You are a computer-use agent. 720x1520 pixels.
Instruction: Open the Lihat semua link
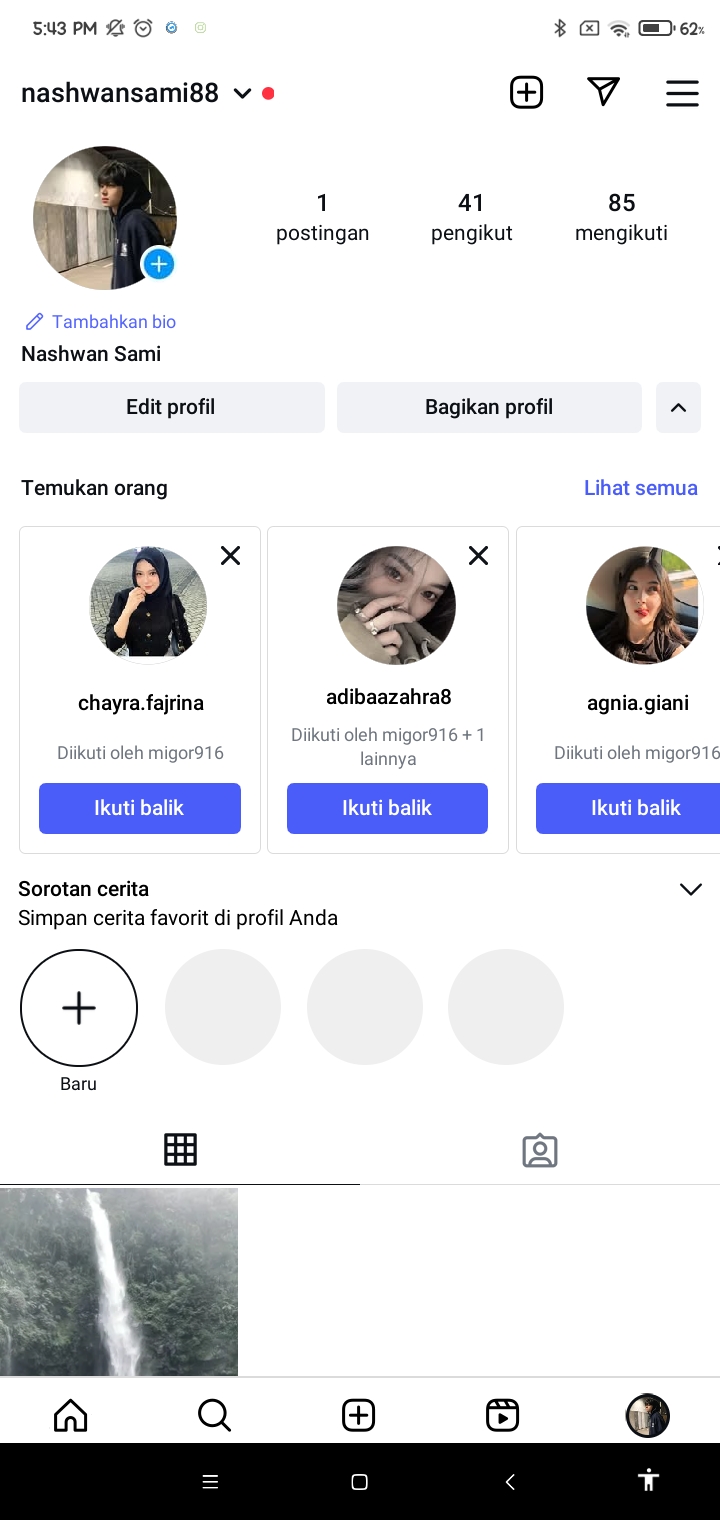(x=640, y=488)
